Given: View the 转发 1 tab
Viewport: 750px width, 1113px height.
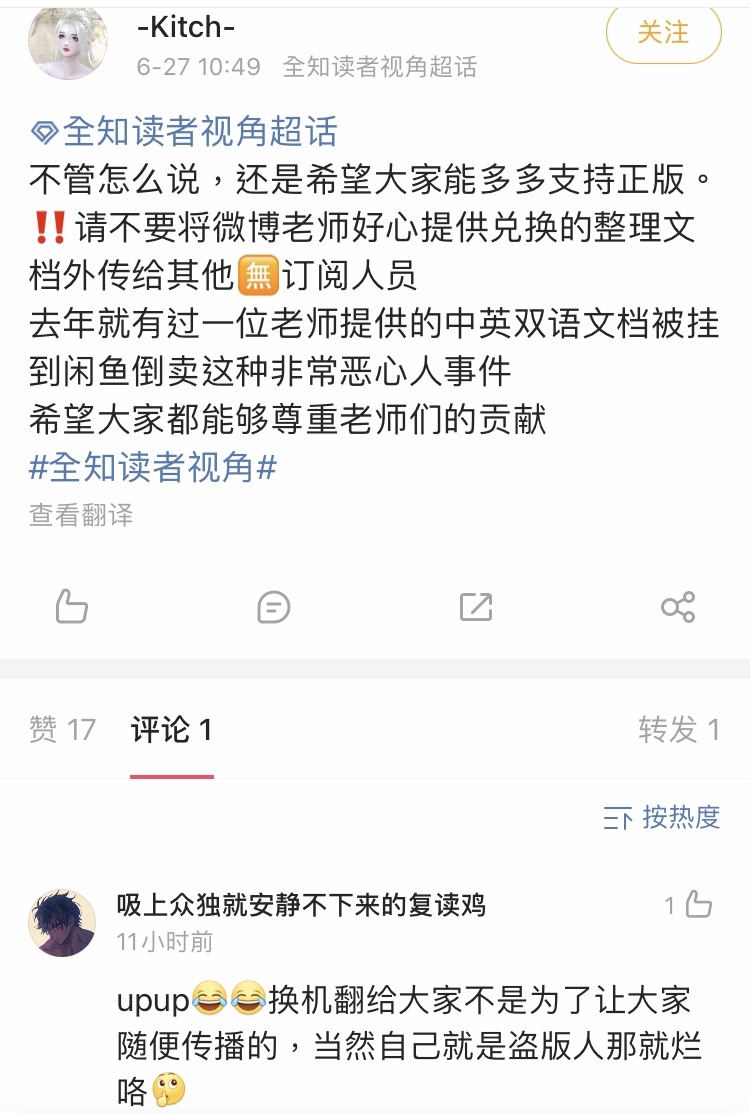Looking at the screenshot, I should click(x=679, y=730).
